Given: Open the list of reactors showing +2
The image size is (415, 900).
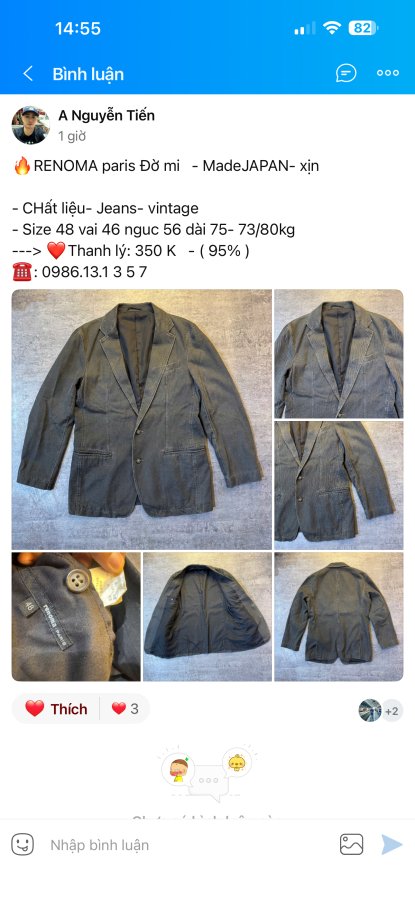Looking at the screenshot, I should point(381,711).
